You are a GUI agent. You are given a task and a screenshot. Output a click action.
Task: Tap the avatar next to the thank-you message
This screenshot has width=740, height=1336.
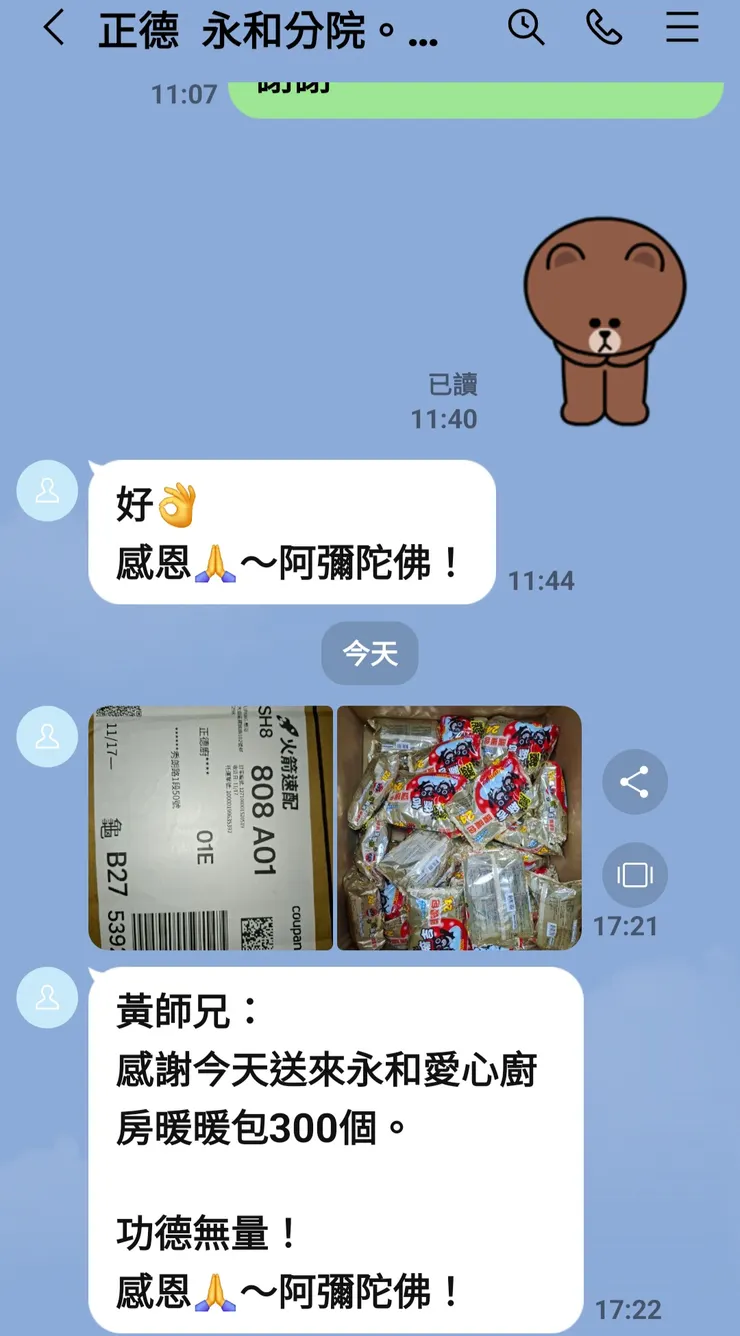click(47, 997)
